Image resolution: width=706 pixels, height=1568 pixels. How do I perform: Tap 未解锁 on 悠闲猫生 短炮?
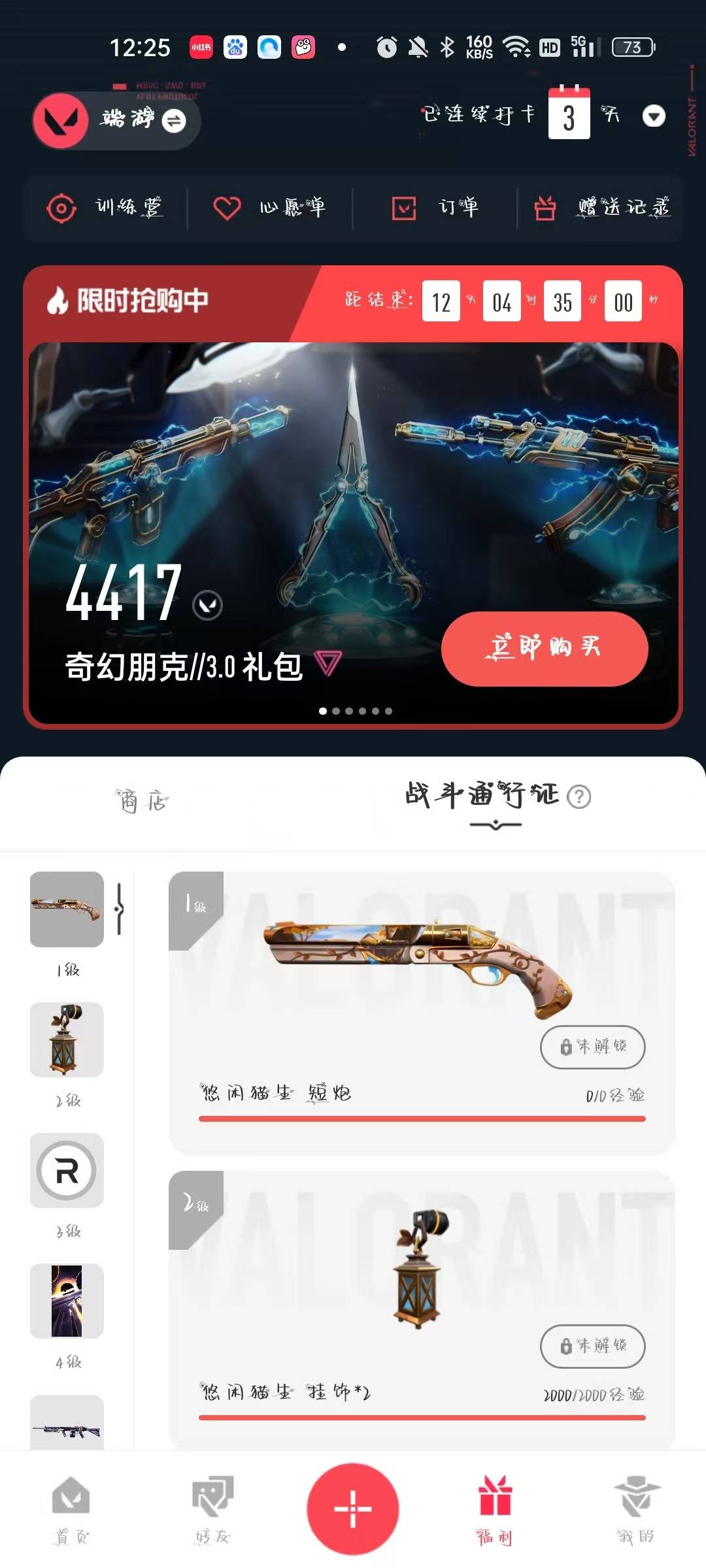[592, 1047]
